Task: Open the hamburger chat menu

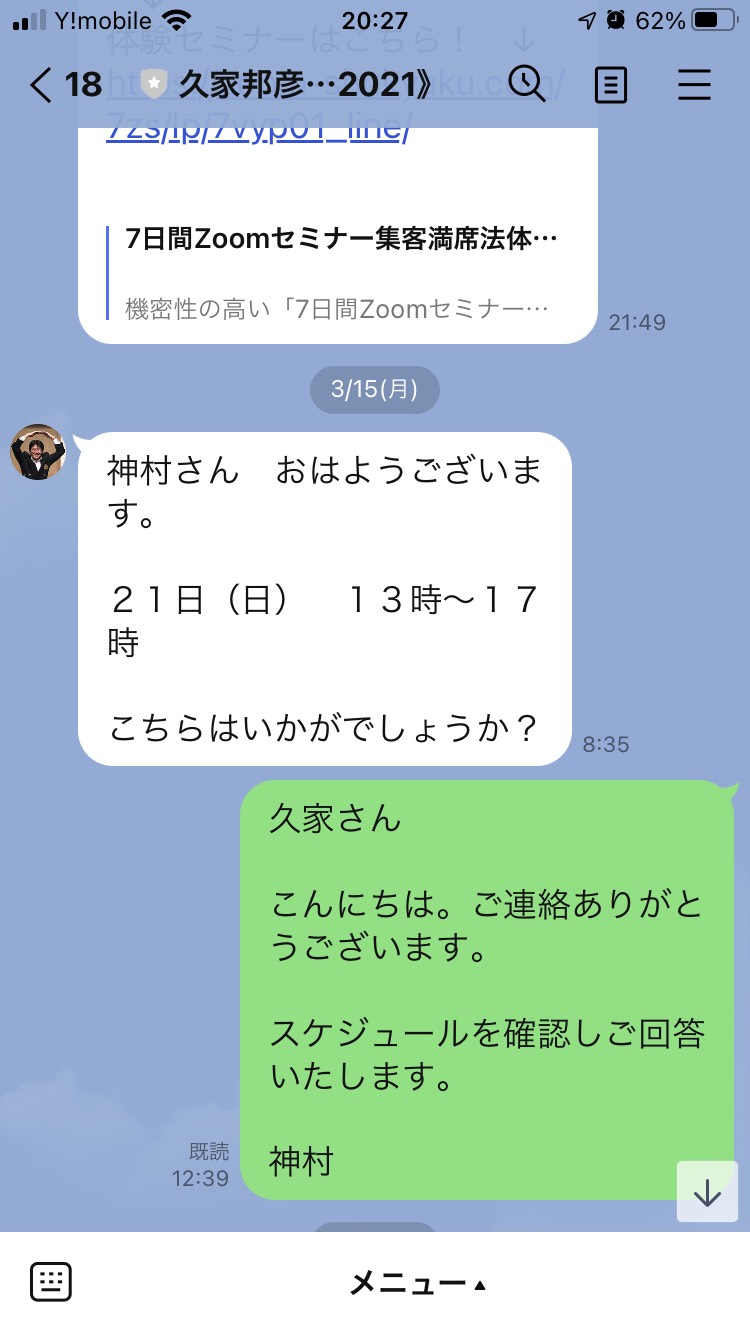Action: (x=694, y=85)
